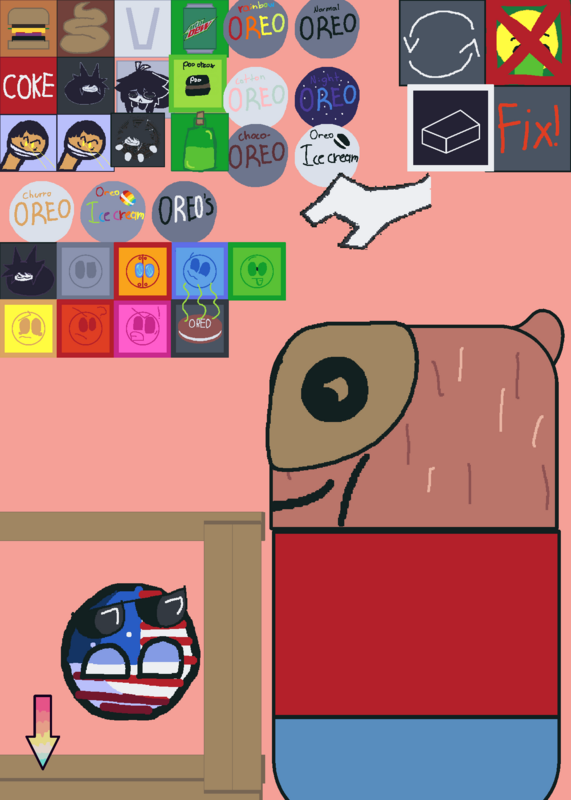
Task: Choose the Mountain Dew can
Action: (x=200, y=28)
